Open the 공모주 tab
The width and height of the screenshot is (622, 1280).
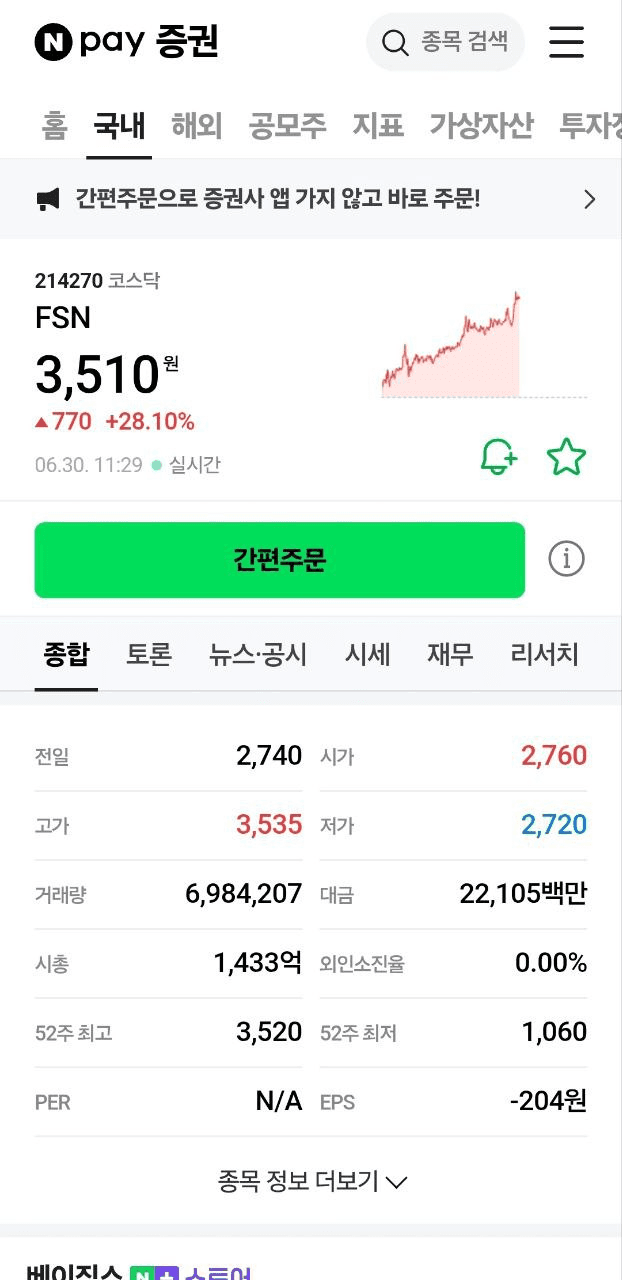288,126
